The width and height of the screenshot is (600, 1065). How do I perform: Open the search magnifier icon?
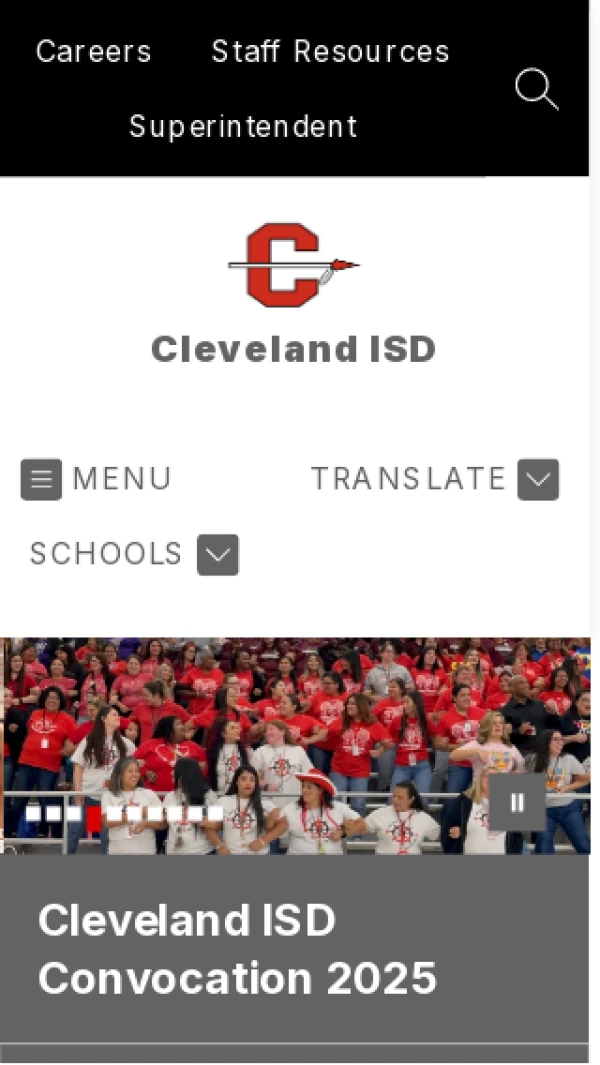tap(536, 89)
